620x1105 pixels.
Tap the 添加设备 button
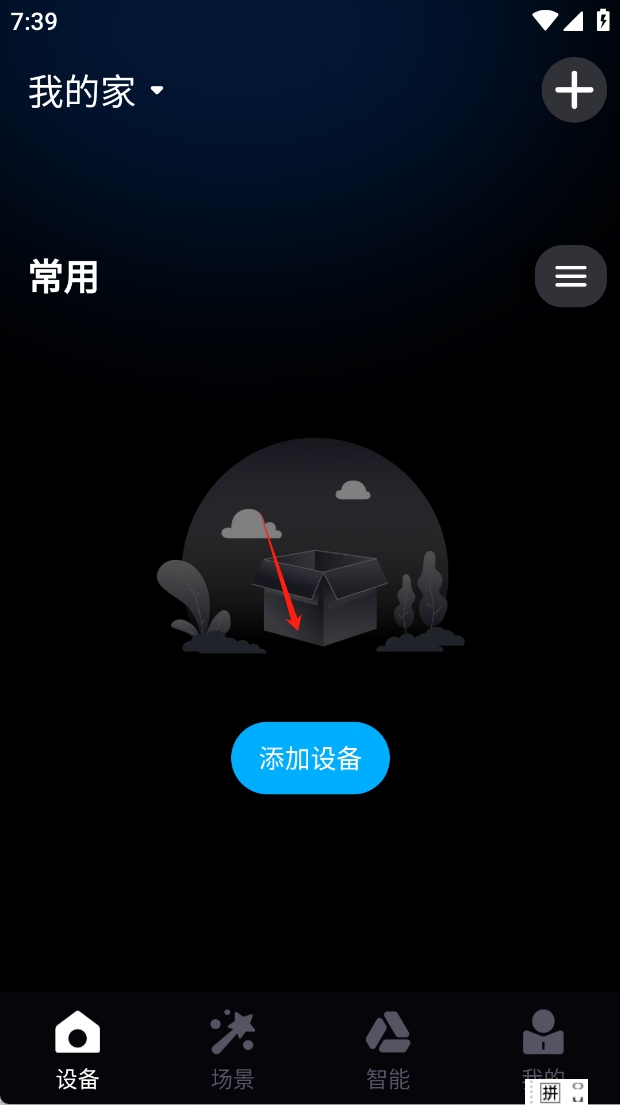point(310,758)
